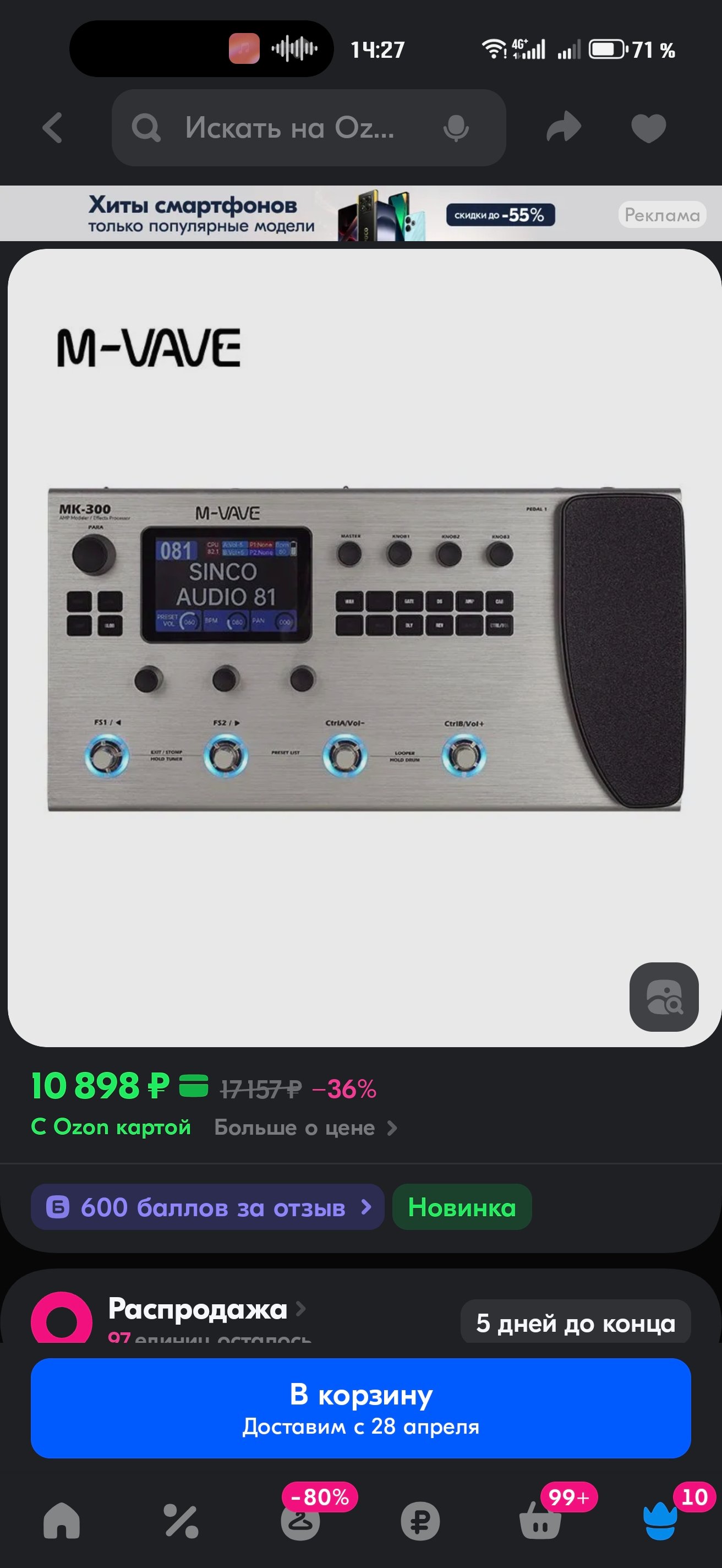
Task: Share this product
Action: pos(564,128)
